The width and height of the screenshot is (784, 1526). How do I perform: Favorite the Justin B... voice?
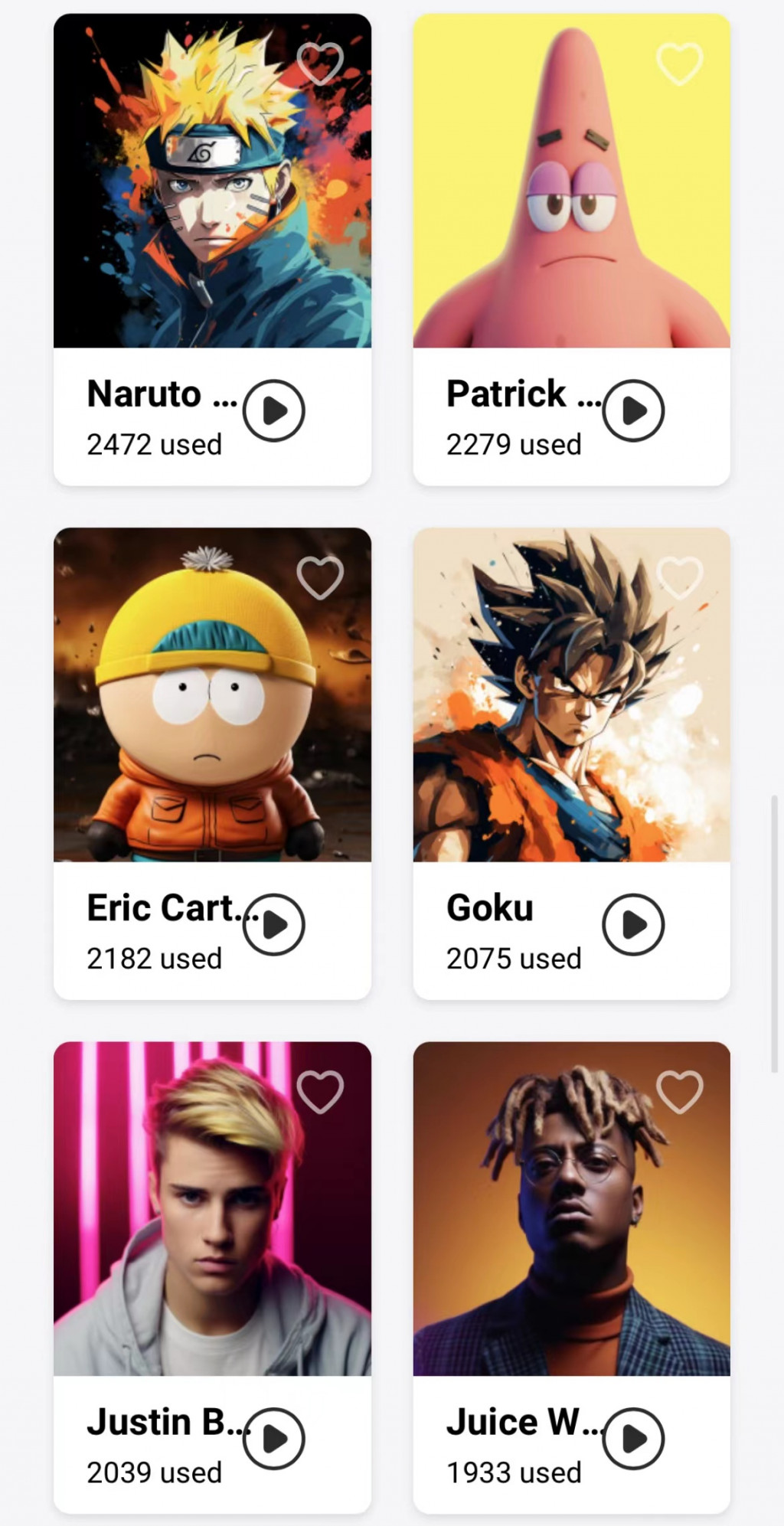tap(320, 1091)
